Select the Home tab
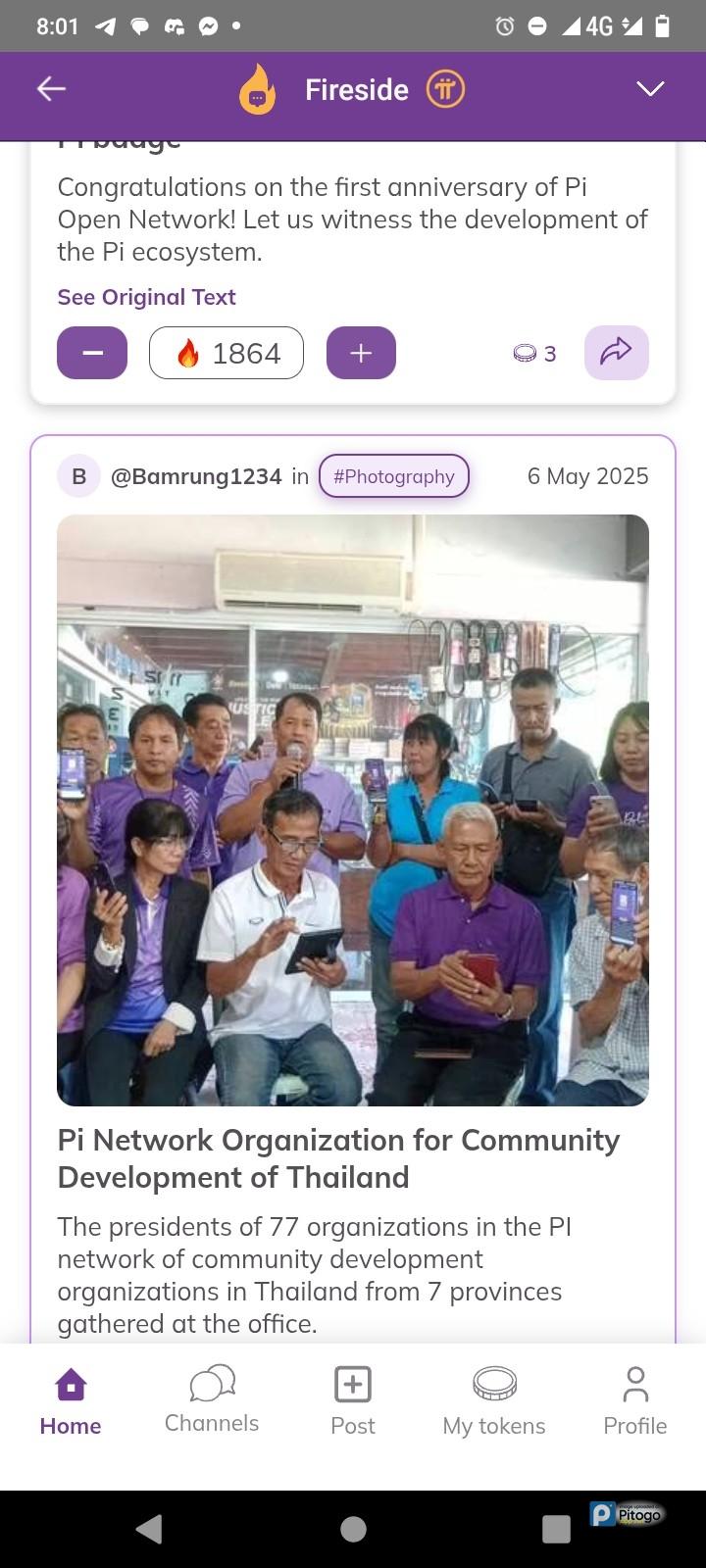The image size is (706, 1568). coord(71,1399)
